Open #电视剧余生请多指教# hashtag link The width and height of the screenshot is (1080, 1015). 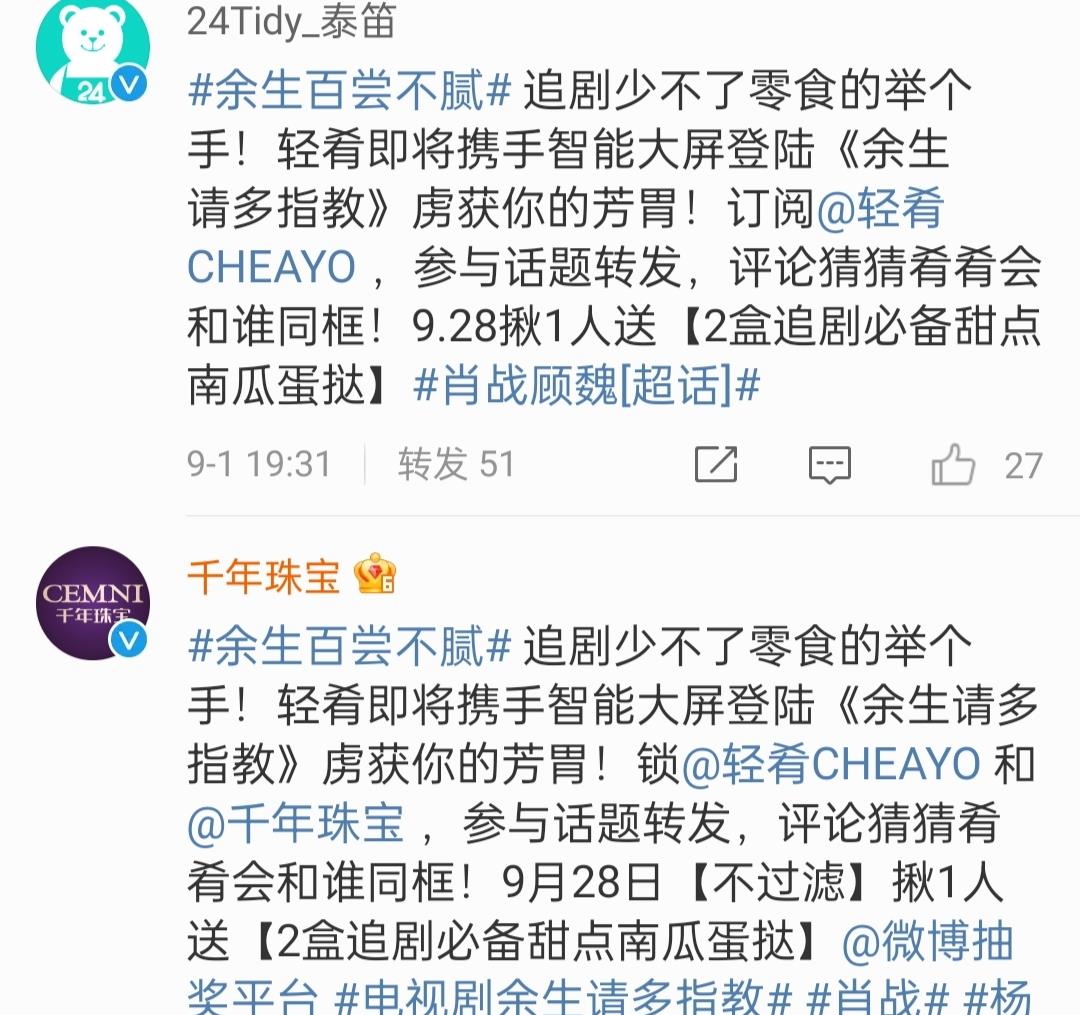click(x=563, y=998)
